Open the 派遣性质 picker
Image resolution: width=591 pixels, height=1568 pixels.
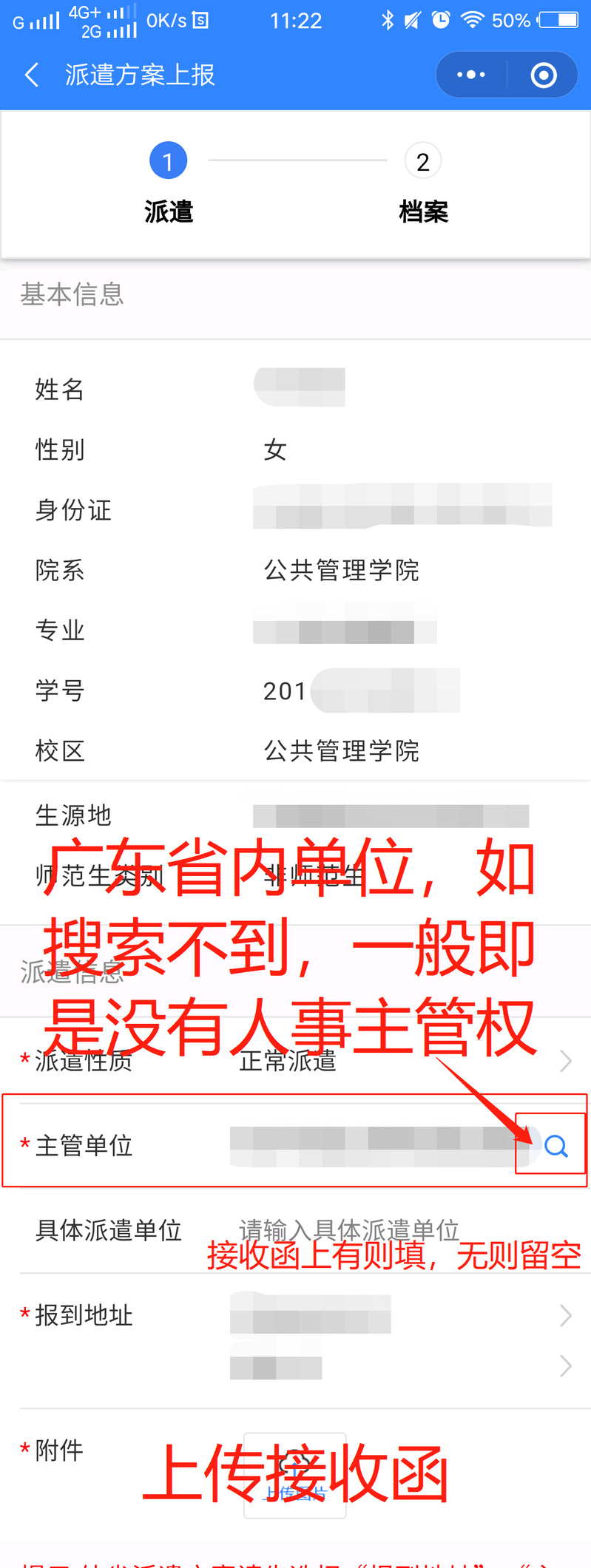399,1061
